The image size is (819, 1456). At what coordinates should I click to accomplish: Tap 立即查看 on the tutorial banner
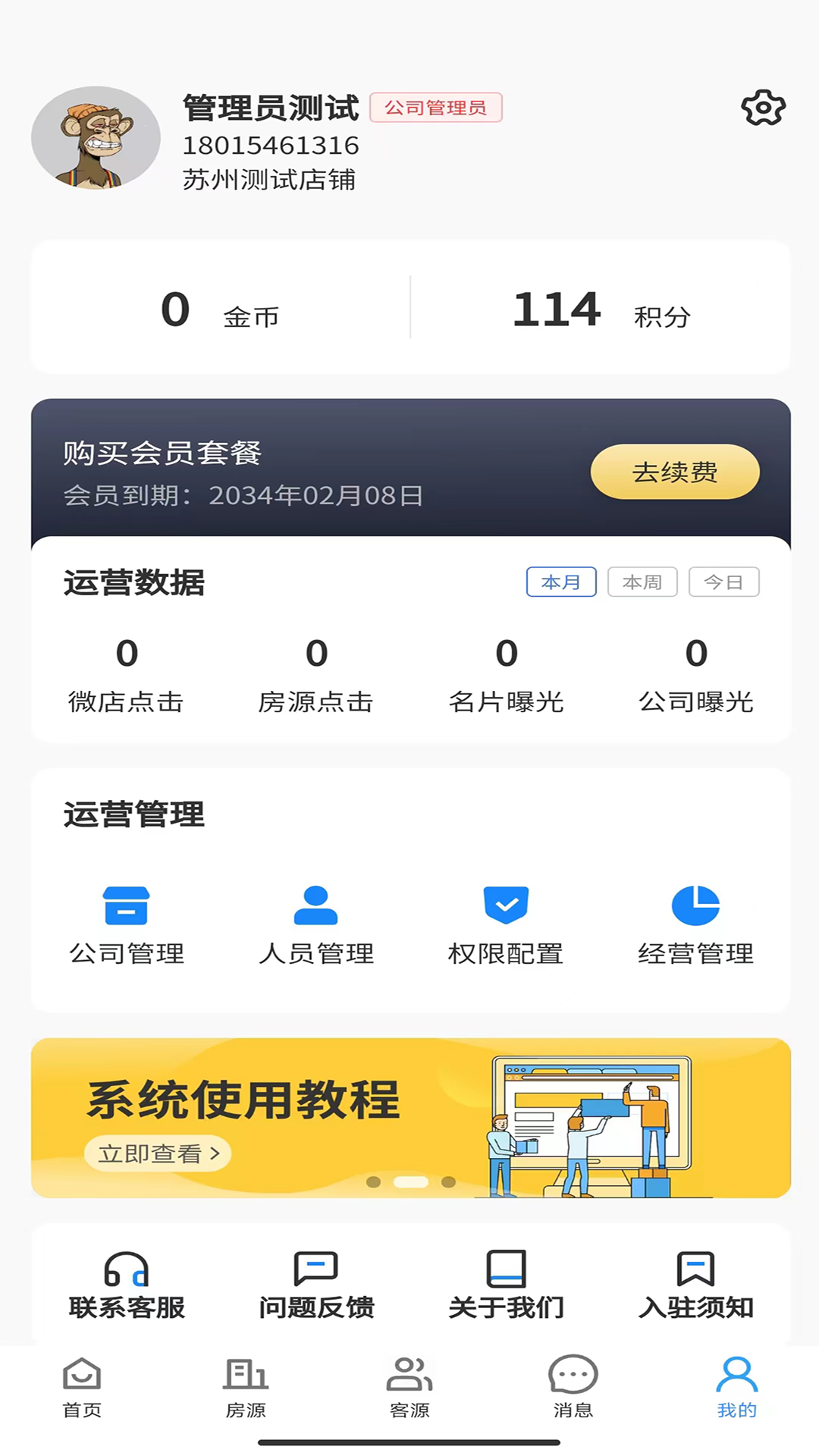click(158, 1153)
